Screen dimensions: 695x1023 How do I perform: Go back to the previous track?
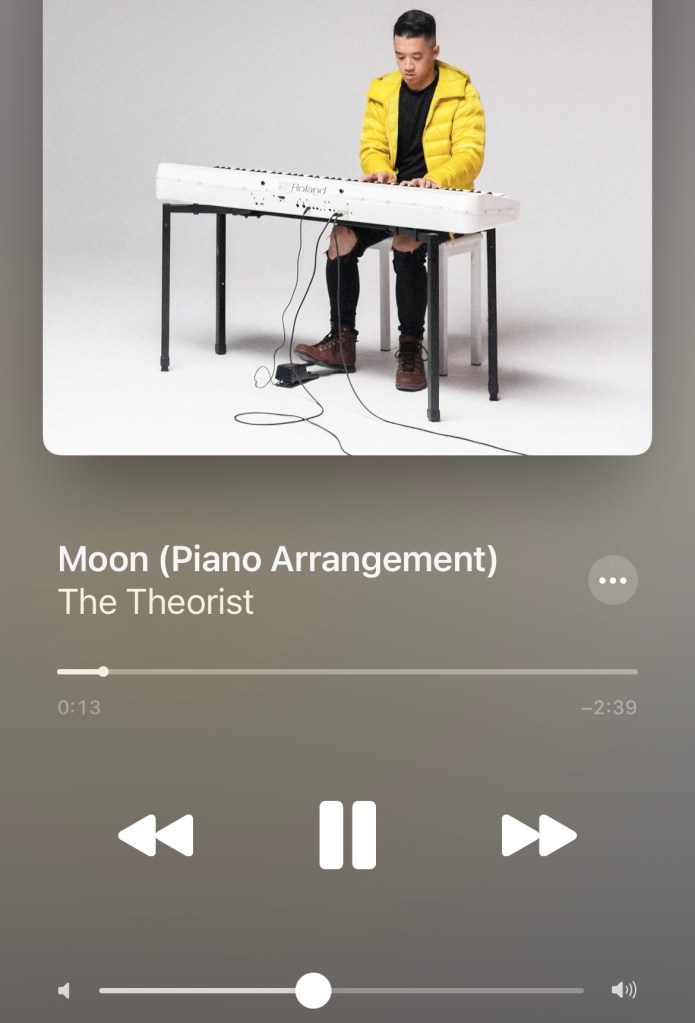(x=156, y=835)
